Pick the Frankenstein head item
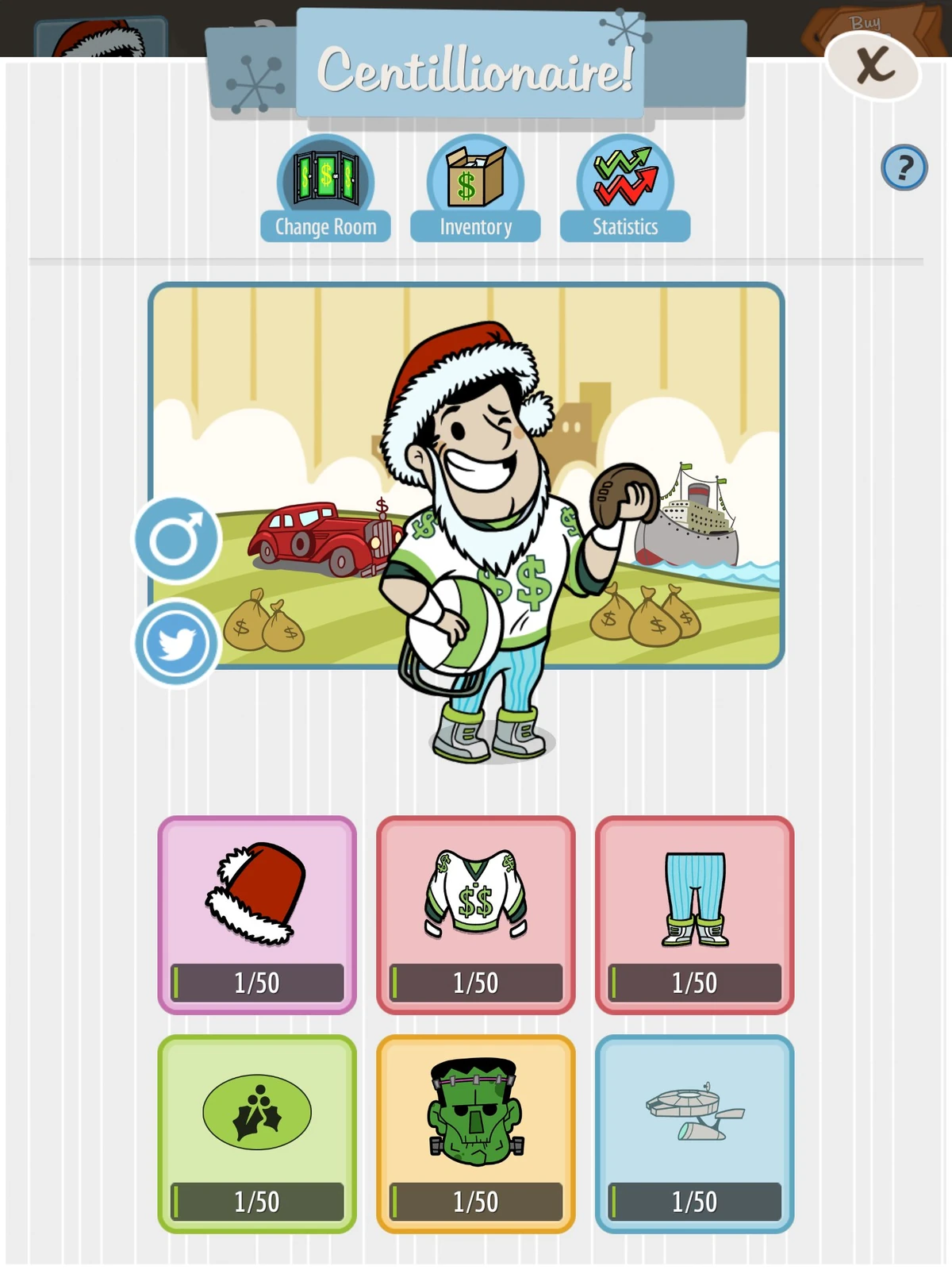Image resolution: width=952 pixels, height=1270 pixels. click(x=476, y=1133)
